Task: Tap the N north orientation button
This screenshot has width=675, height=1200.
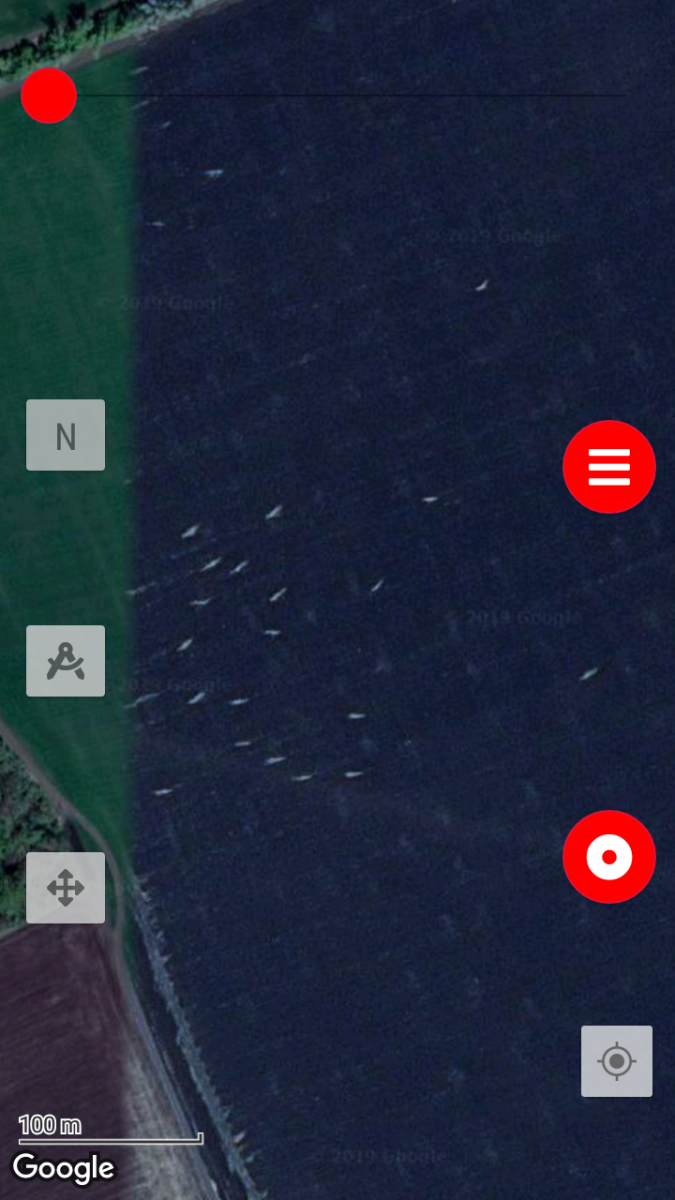Action: pos(65,435)
